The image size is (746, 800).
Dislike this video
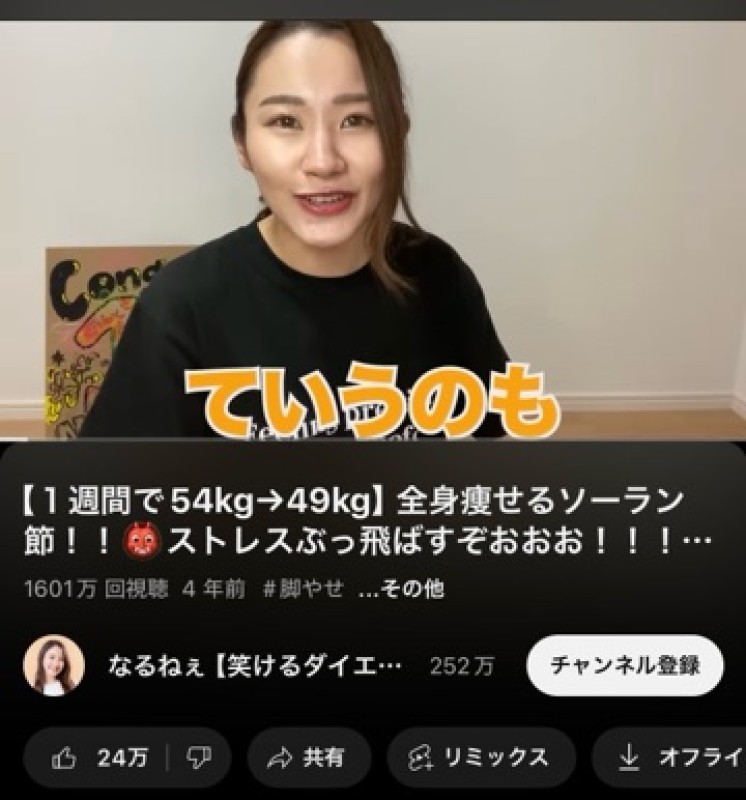(199, 758)
